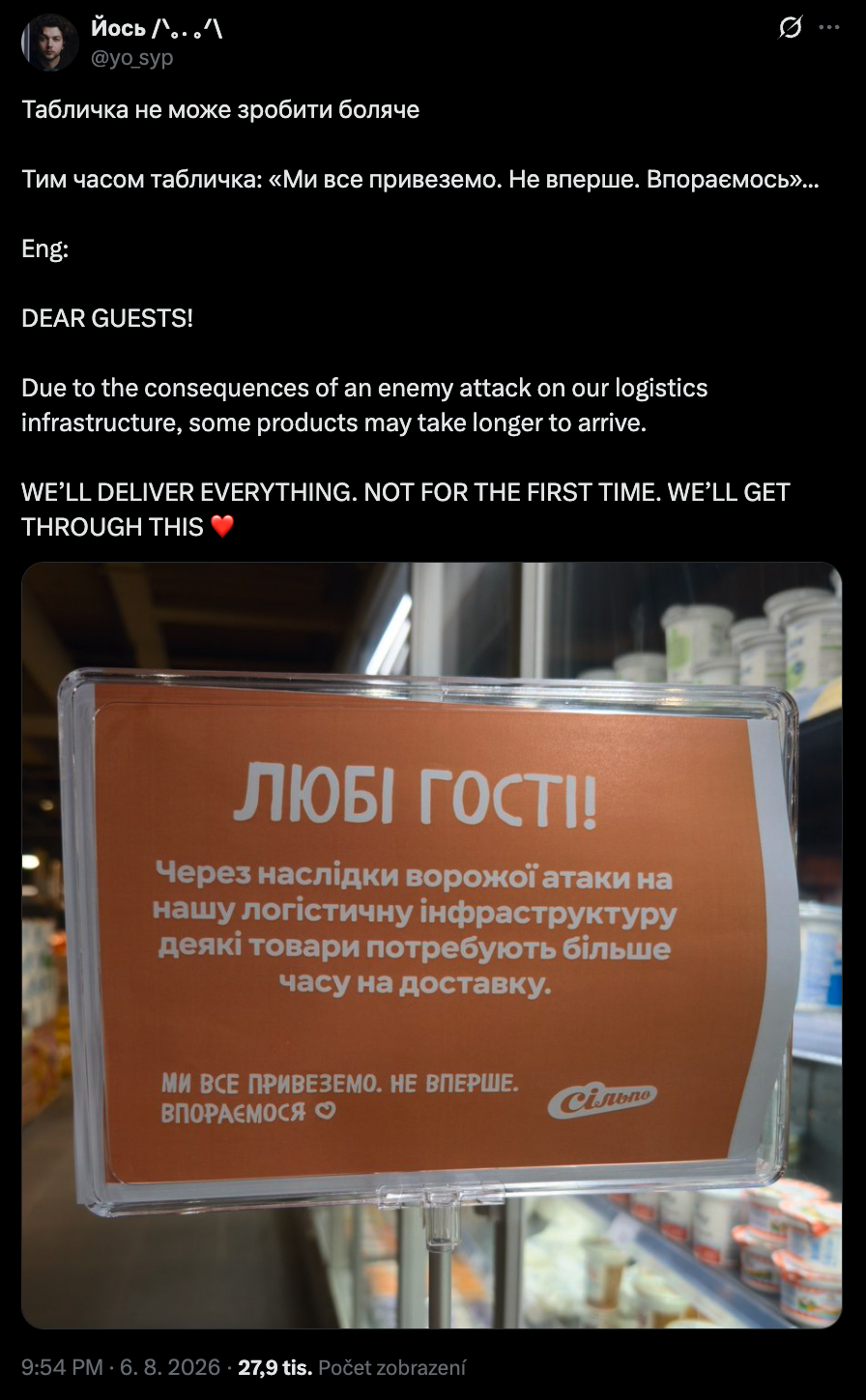Enlarge the Сільпо sign photo
The image size is (866, 1400).
pyautogui.click(x=432, y=945)
